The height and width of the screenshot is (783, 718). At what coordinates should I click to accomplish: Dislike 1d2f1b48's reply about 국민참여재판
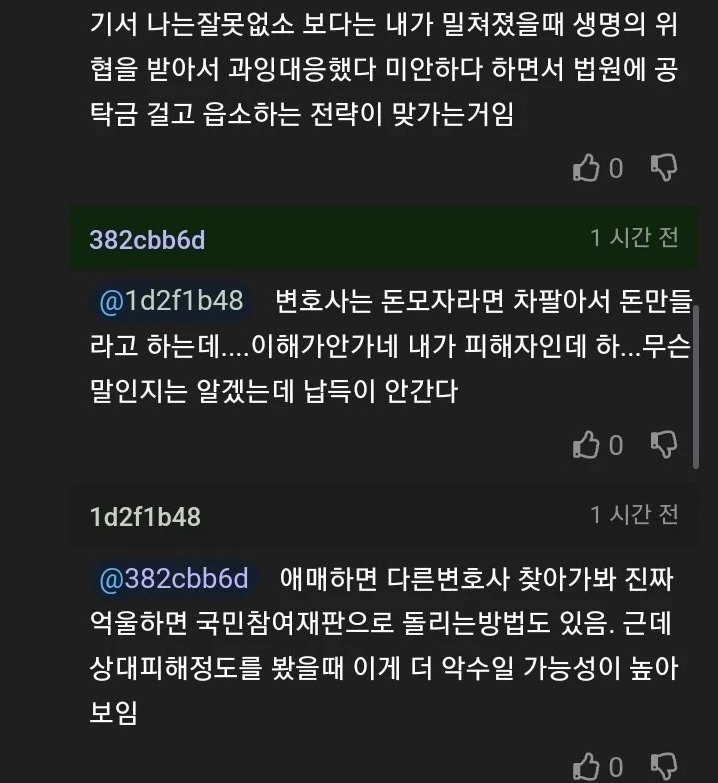point(664,767)
